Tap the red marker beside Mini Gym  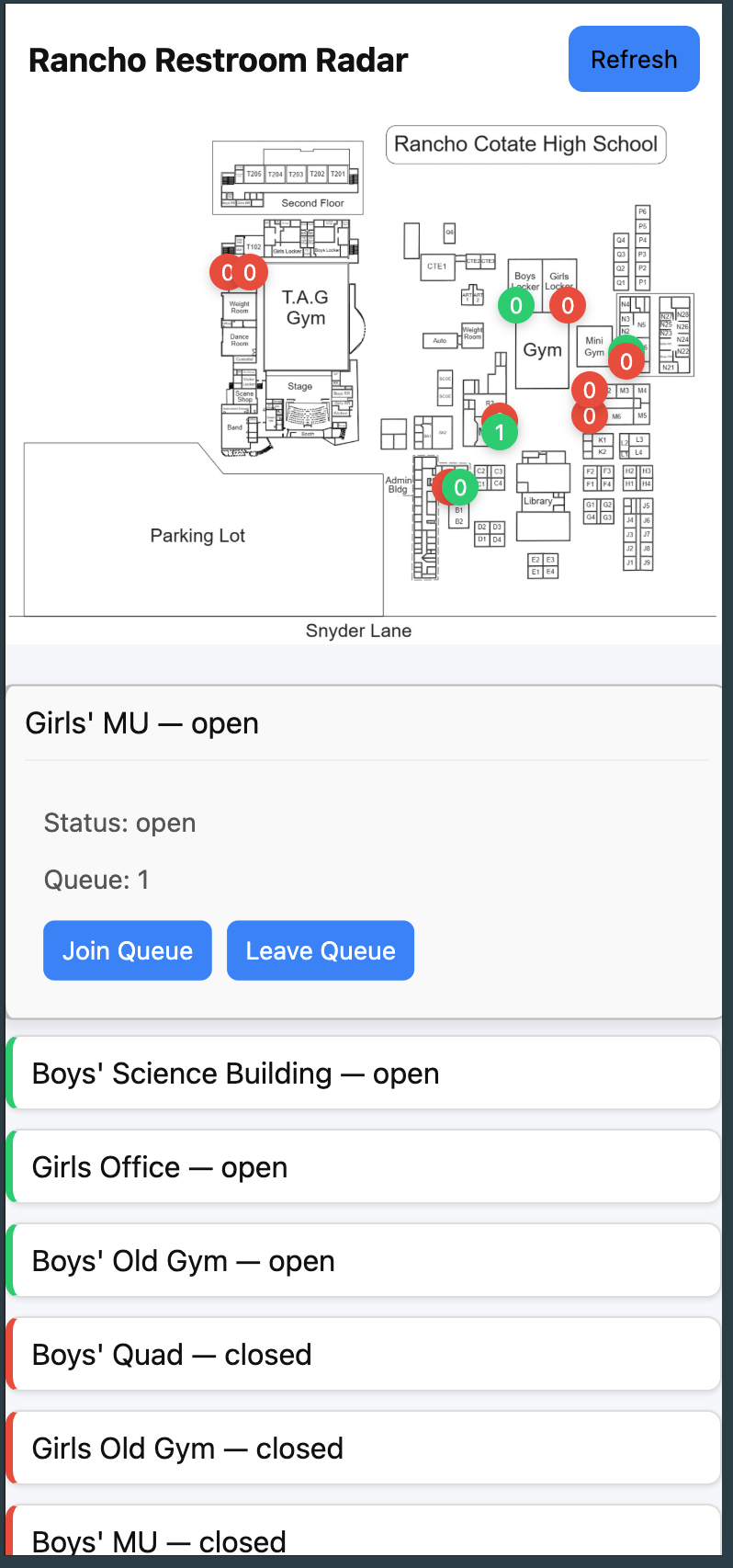[626, 362]
